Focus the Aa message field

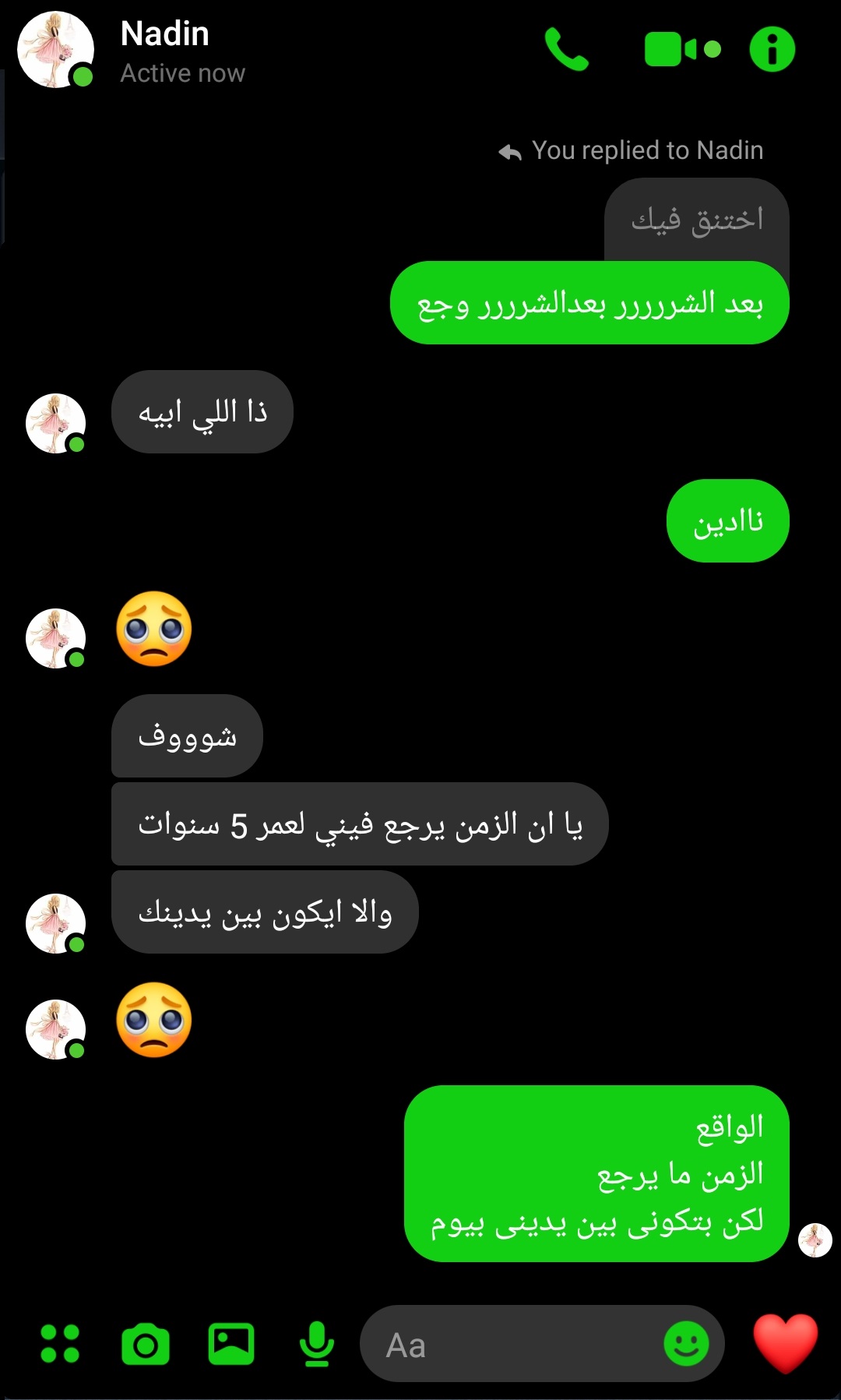[514, 1345]
